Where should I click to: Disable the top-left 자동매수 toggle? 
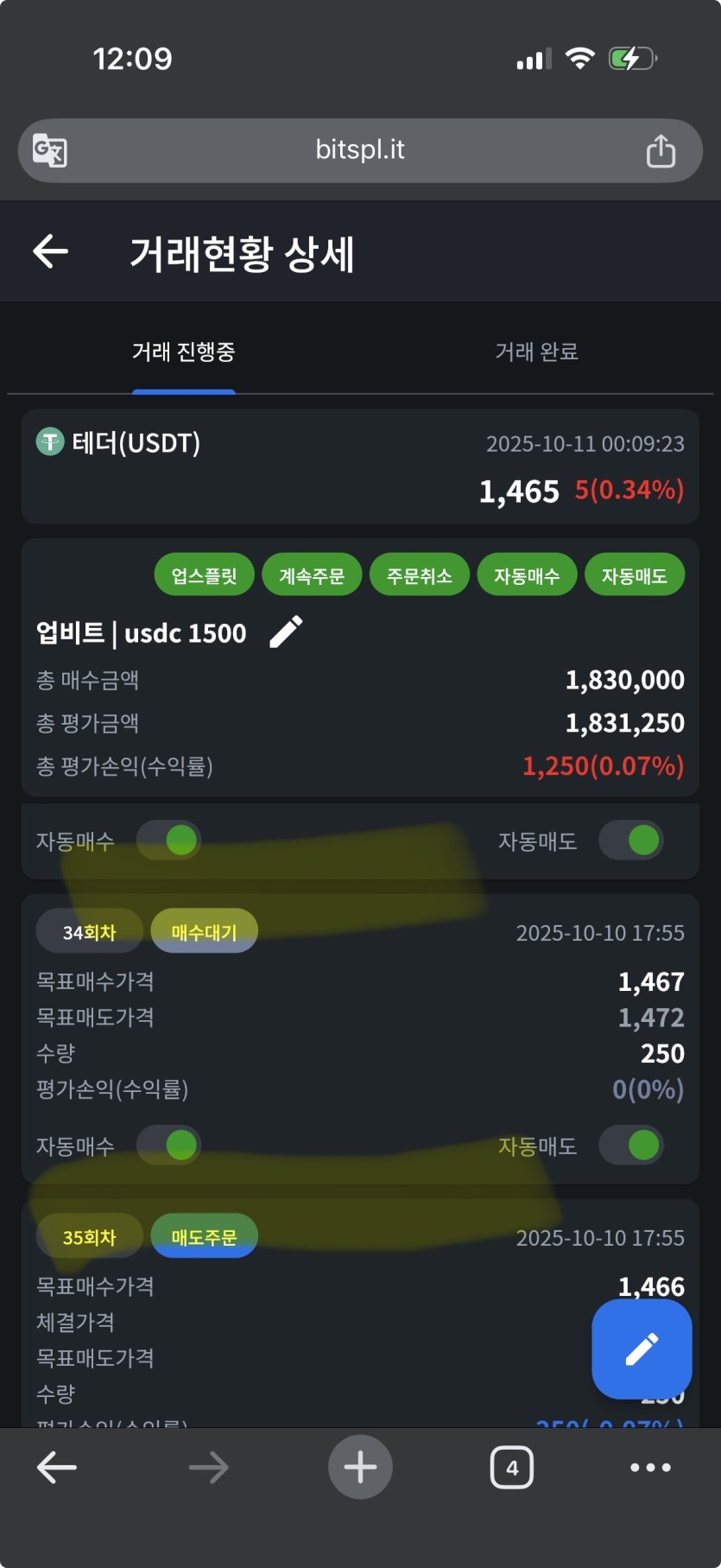click(168, 840)
